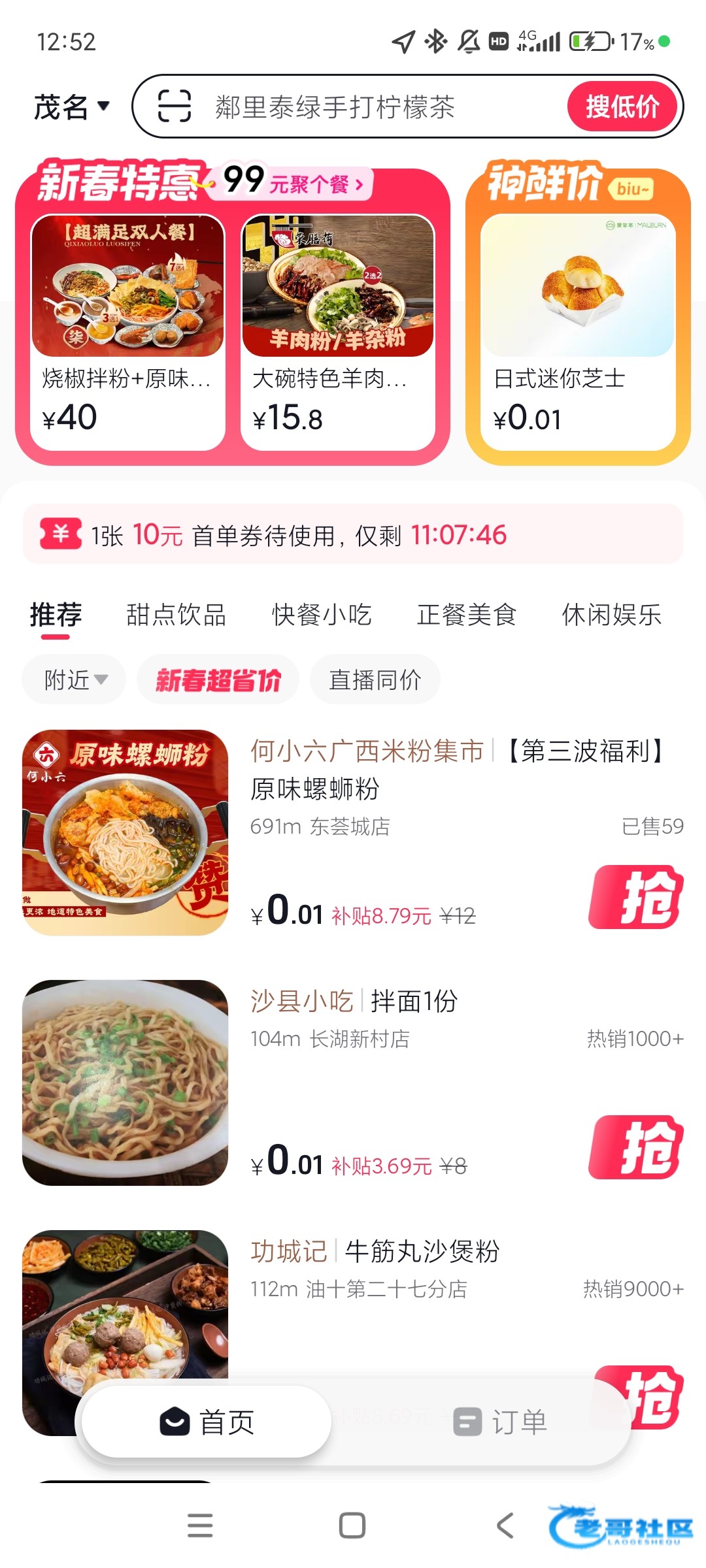The width and height of the screenshot is (706, 1568).
Task: Go back with the system back button
Action: [x=505, y=1526]
